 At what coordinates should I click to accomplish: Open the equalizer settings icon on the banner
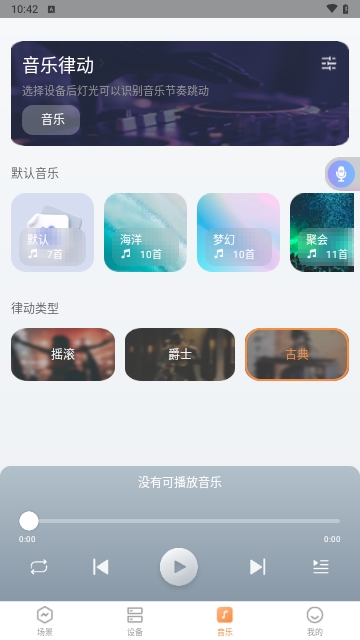coord(329,64)
